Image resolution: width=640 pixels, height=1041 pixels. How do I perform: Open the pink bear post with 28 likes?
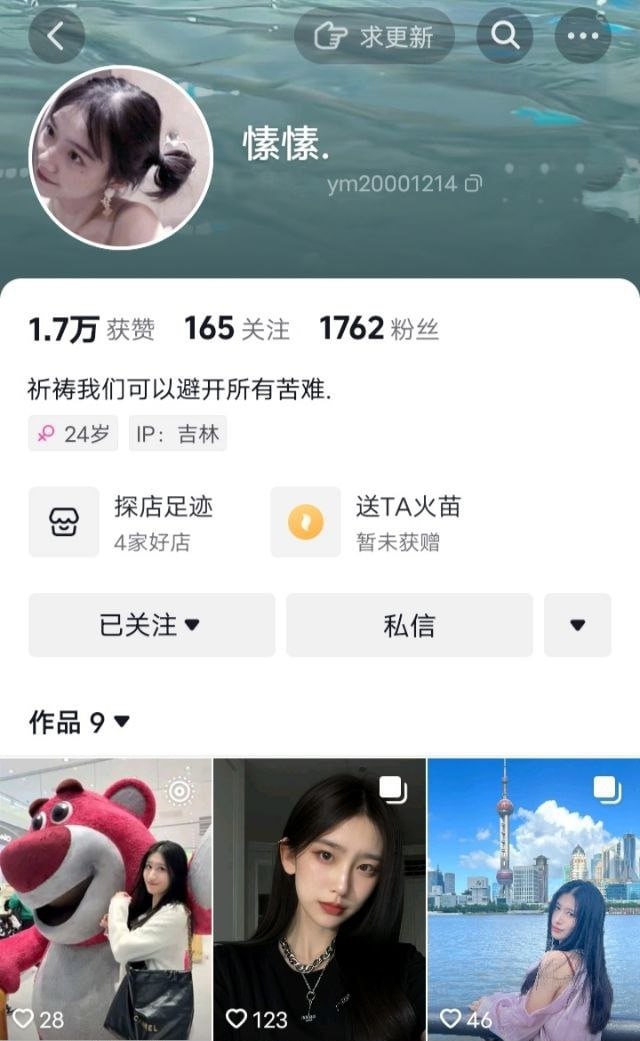tap(106, 899)
